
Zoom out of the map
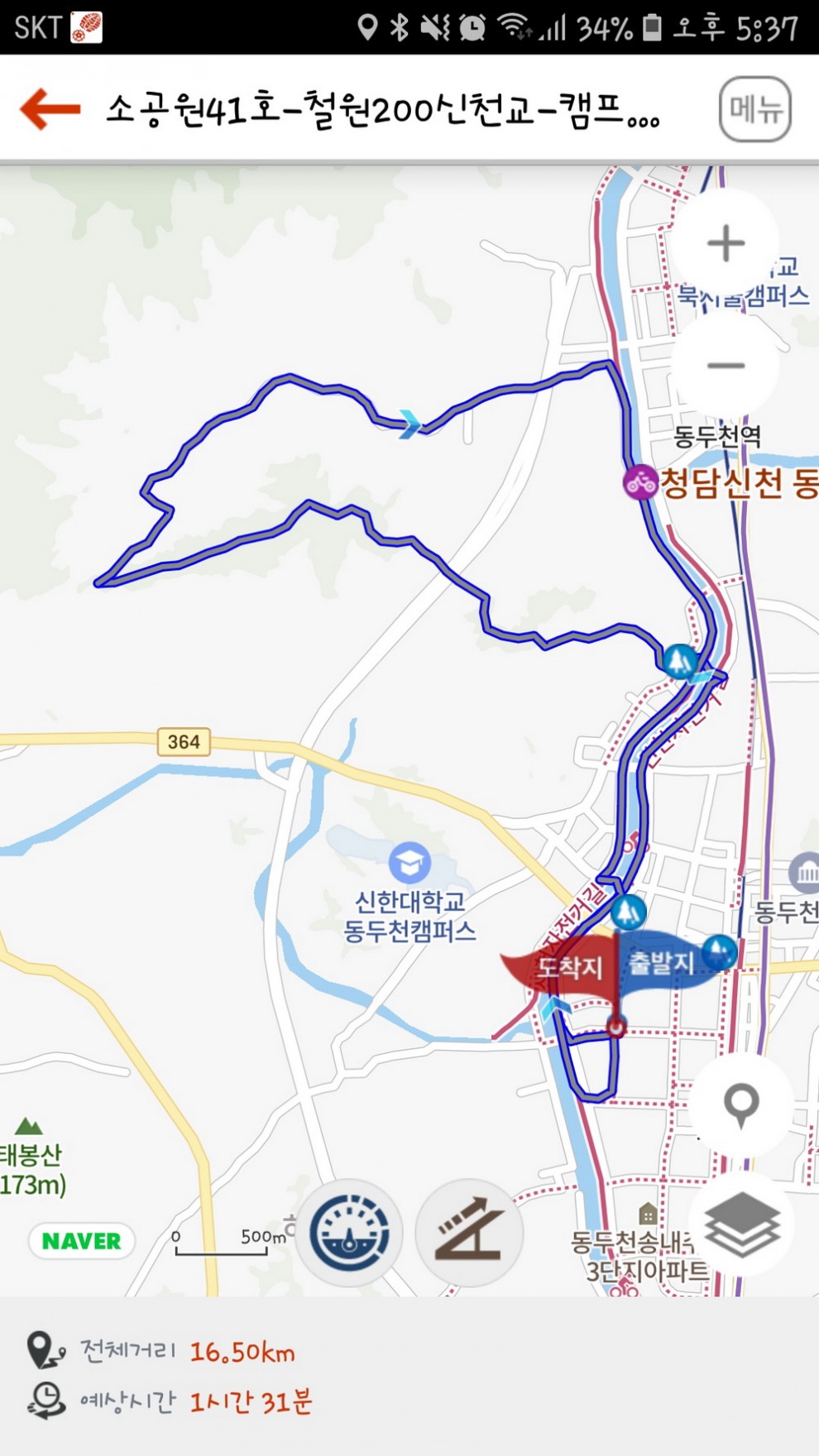coord(726,365)
